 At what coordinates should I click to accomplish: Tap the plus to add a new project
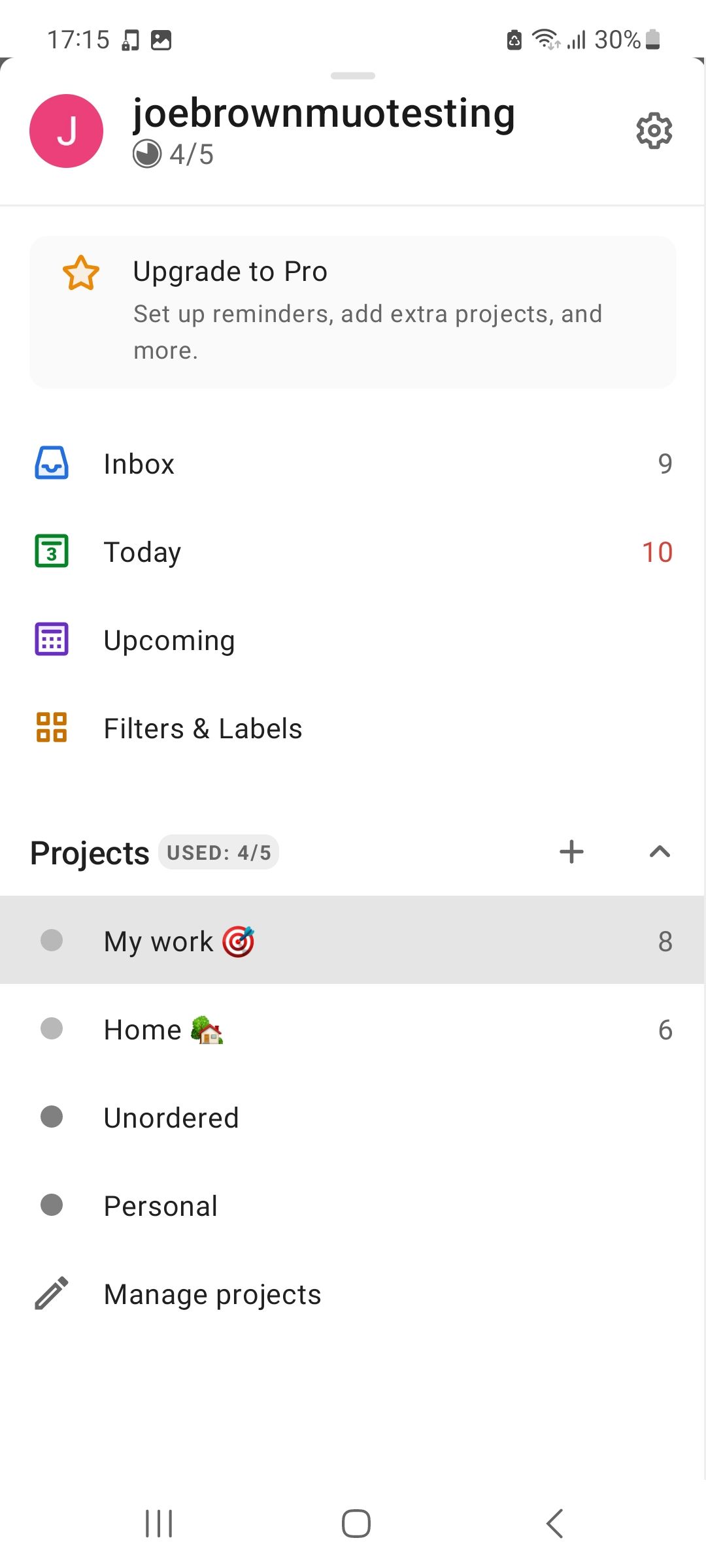(x=571, y=851)
